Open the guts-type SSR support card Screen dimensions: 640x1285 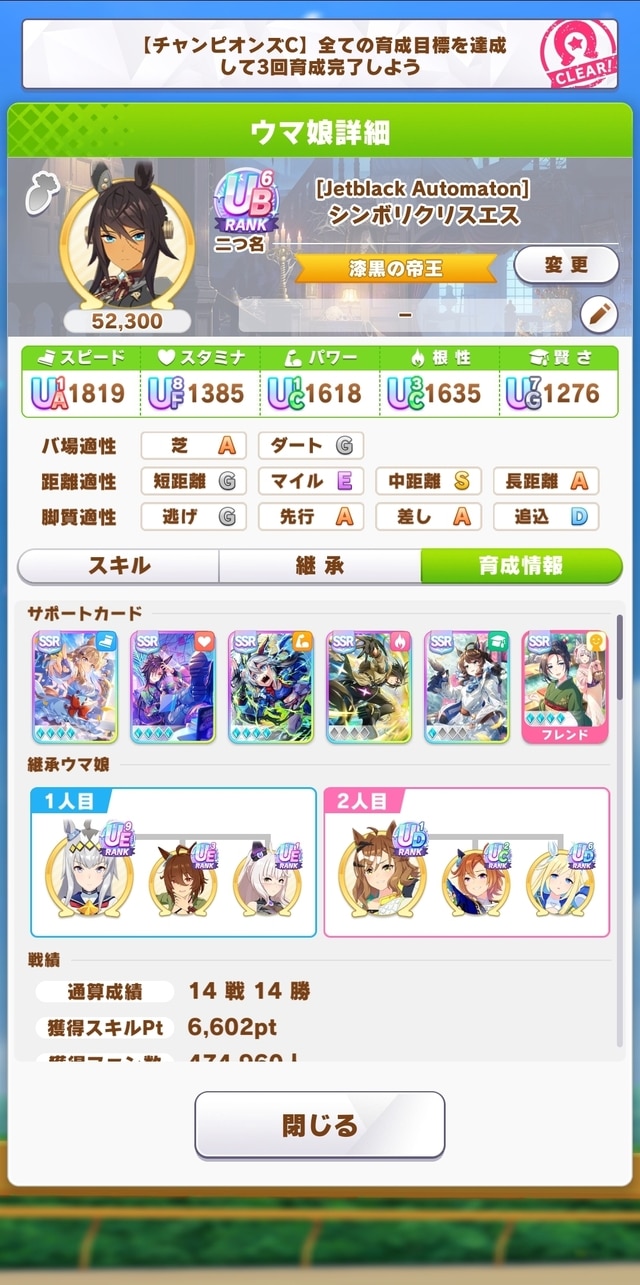(x=369, y=686)
